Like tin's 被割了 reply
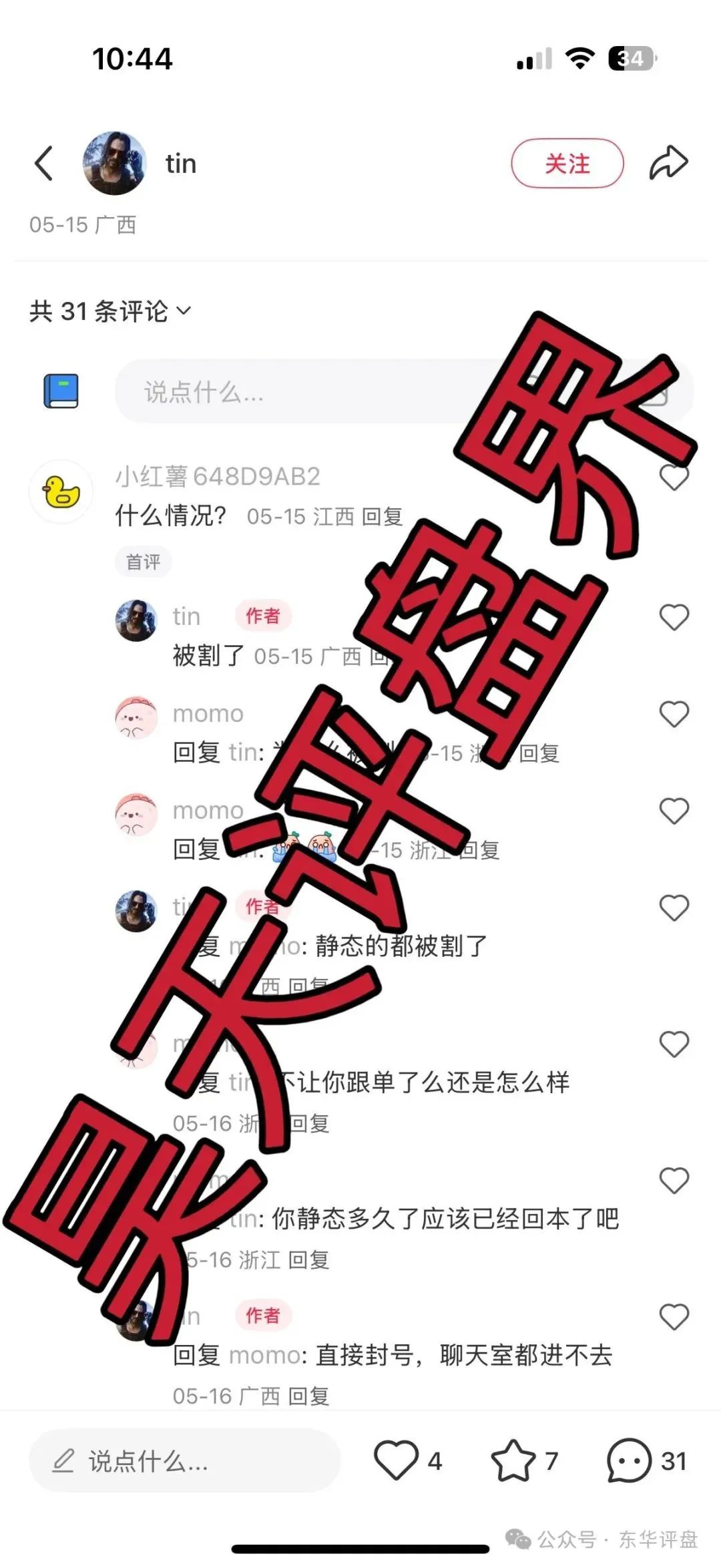Viewport: 721px width, 1568px height. pyautogui.click(x=674, y=617)
